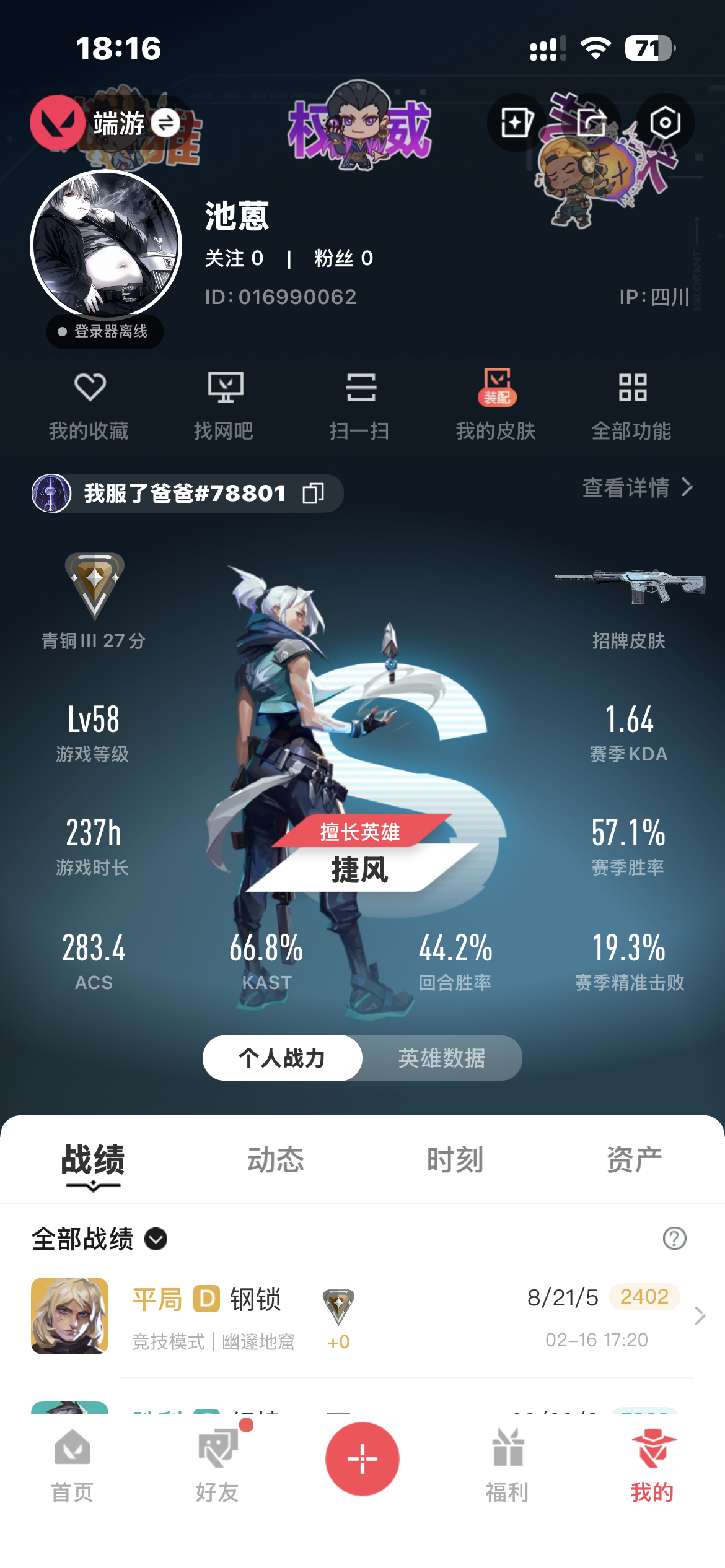The image size is (725, 1568).
Task: Switch game mode via 端游 toggle
Action: click(165, 123)
